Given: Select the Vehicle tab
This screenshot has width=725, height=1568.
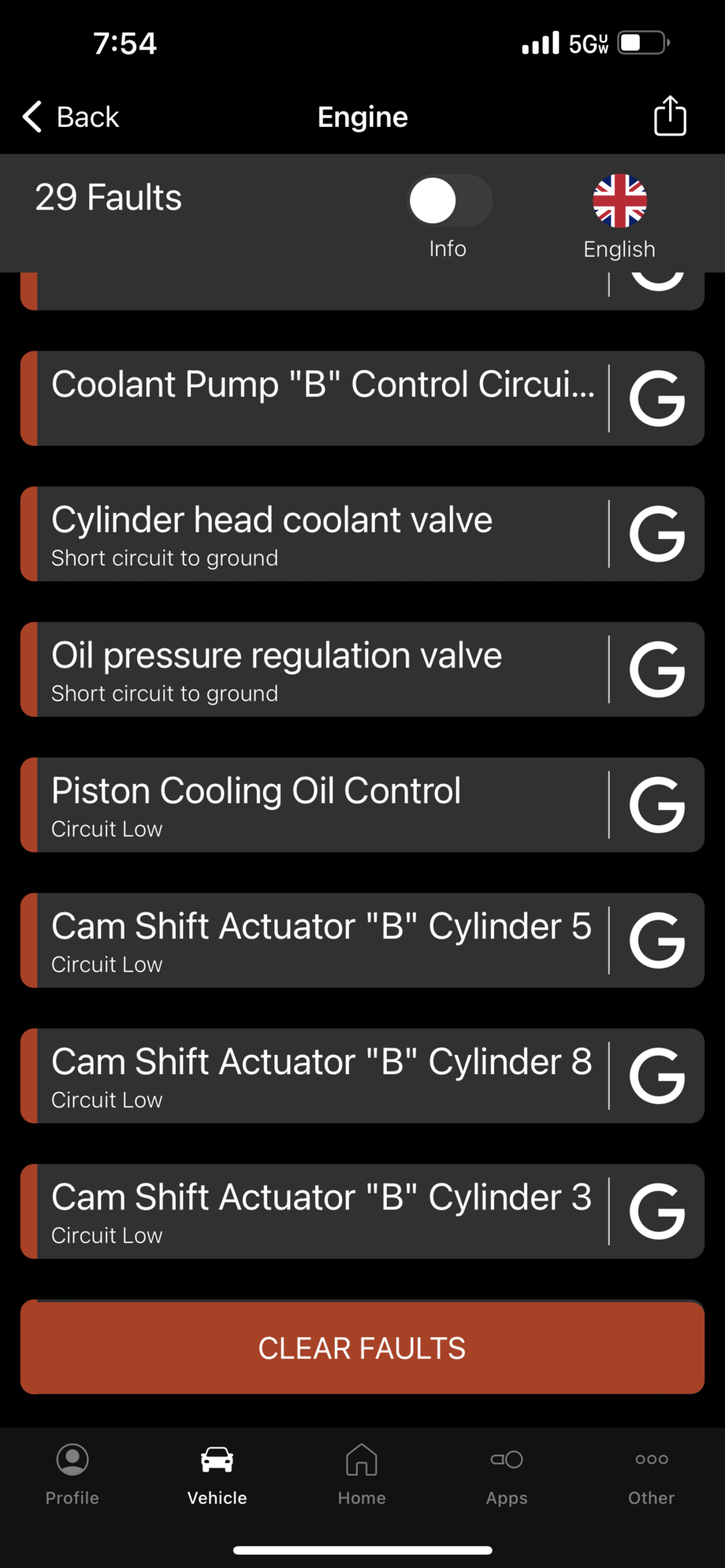Looking at the screenshot, I should (x=217, y=1473).
